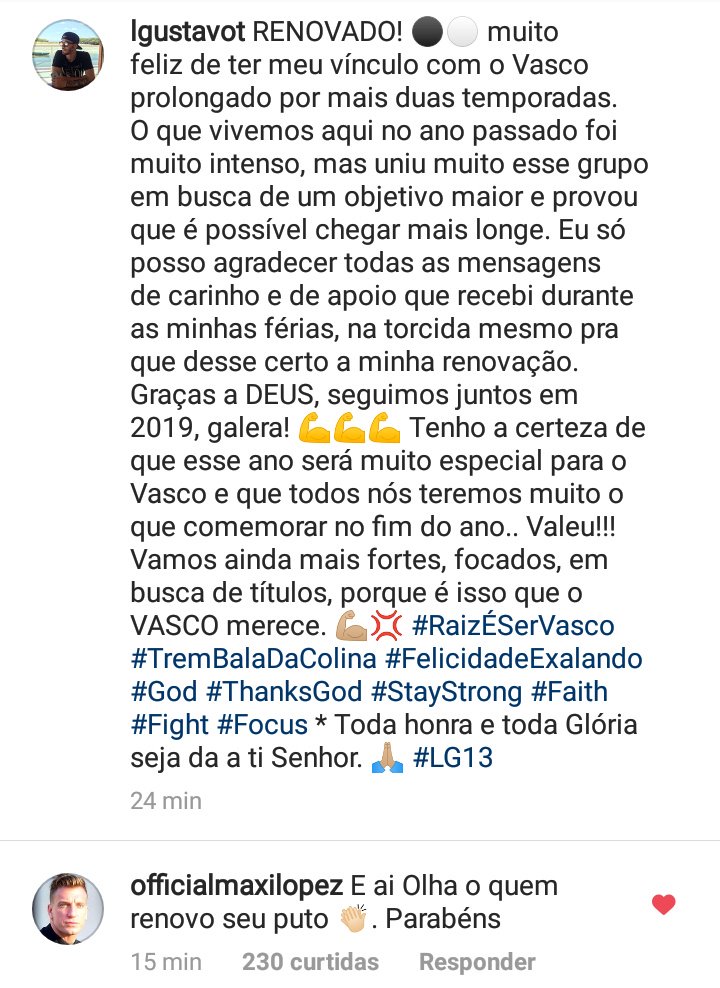Open hashtag #FelicidadeExalando
The image size is (720, 988).
pos(513,659)
